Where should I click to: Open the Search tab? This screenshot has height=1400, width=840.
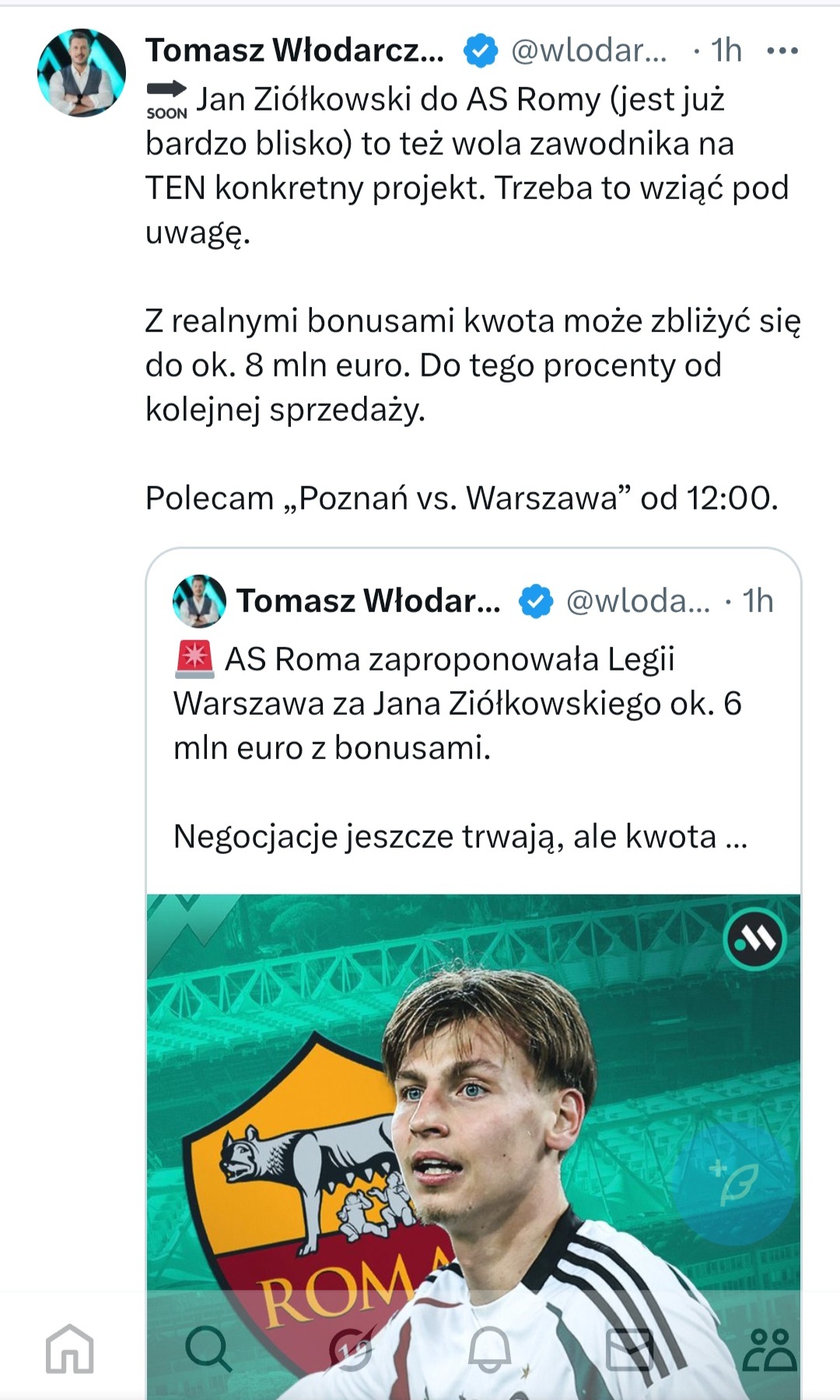[x=208, y=1349]
